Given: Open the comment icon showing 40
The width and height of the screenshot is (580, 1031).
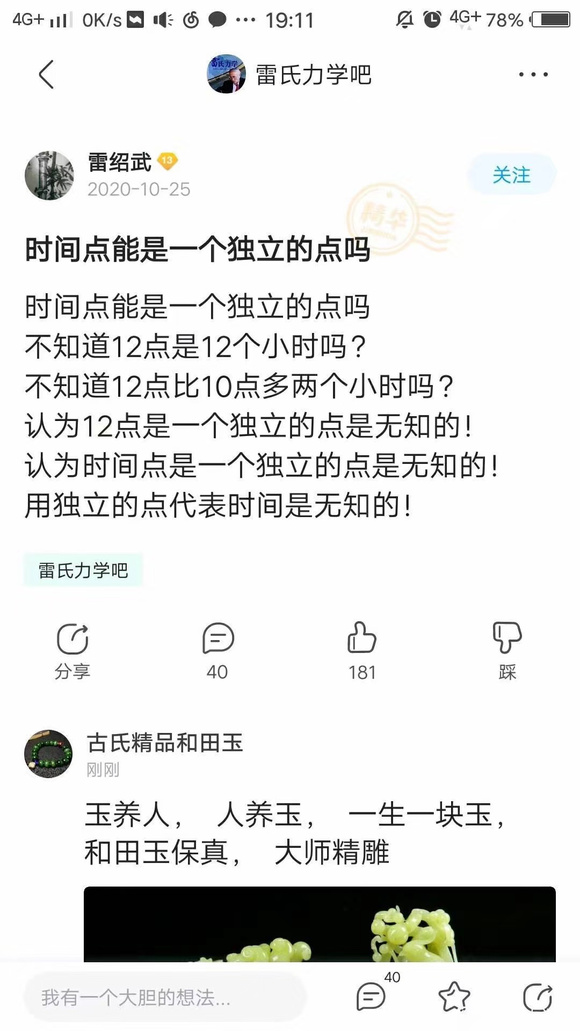Looking at the screenshot, I should (218, 651).
